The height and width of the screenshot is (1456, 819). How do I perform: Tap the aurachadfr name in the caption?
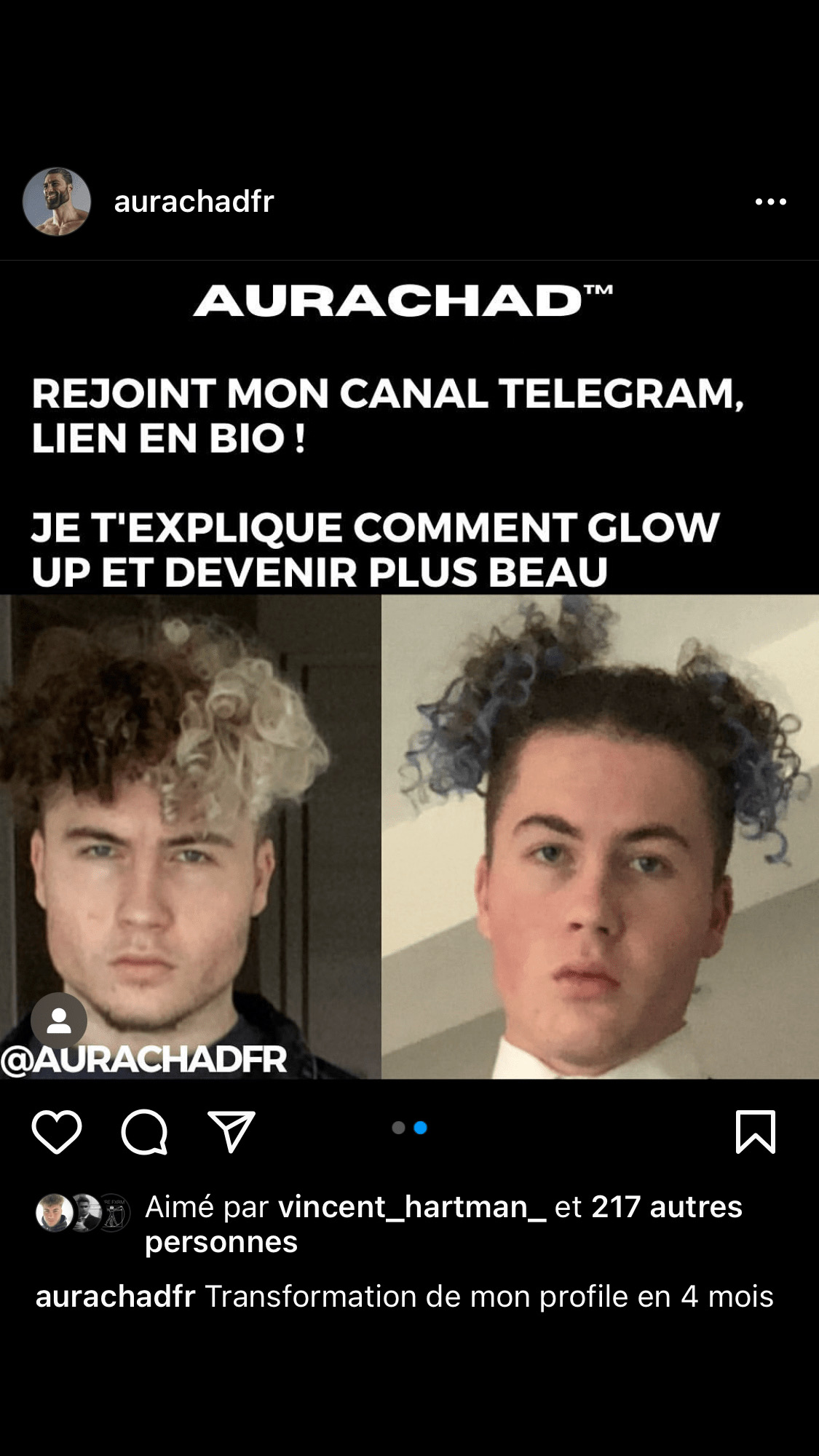pyautogui.click(x=116, y=1297)
